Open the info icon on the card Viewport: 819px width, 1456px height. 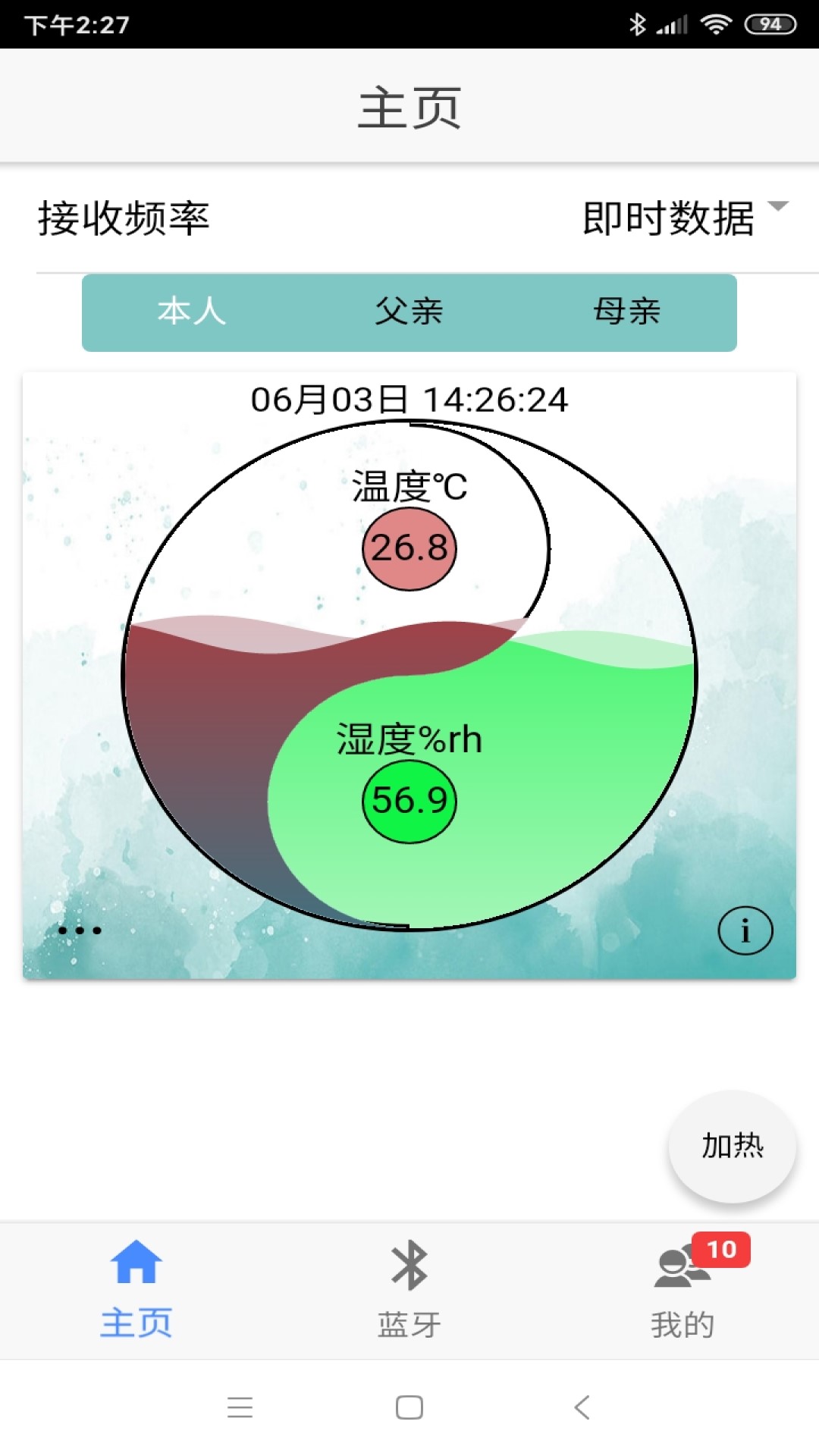[745, 930]
